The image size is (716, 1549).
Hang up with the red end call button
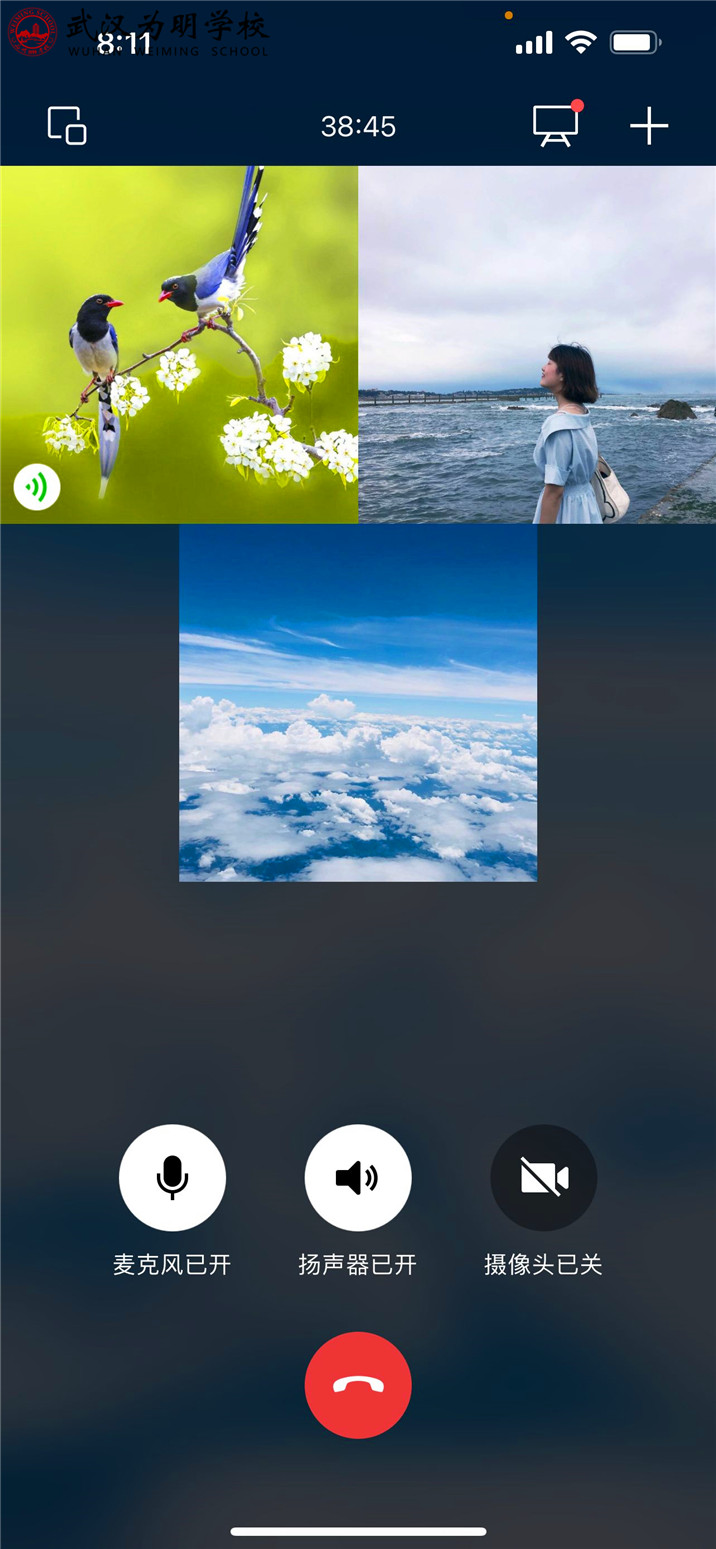[358, 1385]
